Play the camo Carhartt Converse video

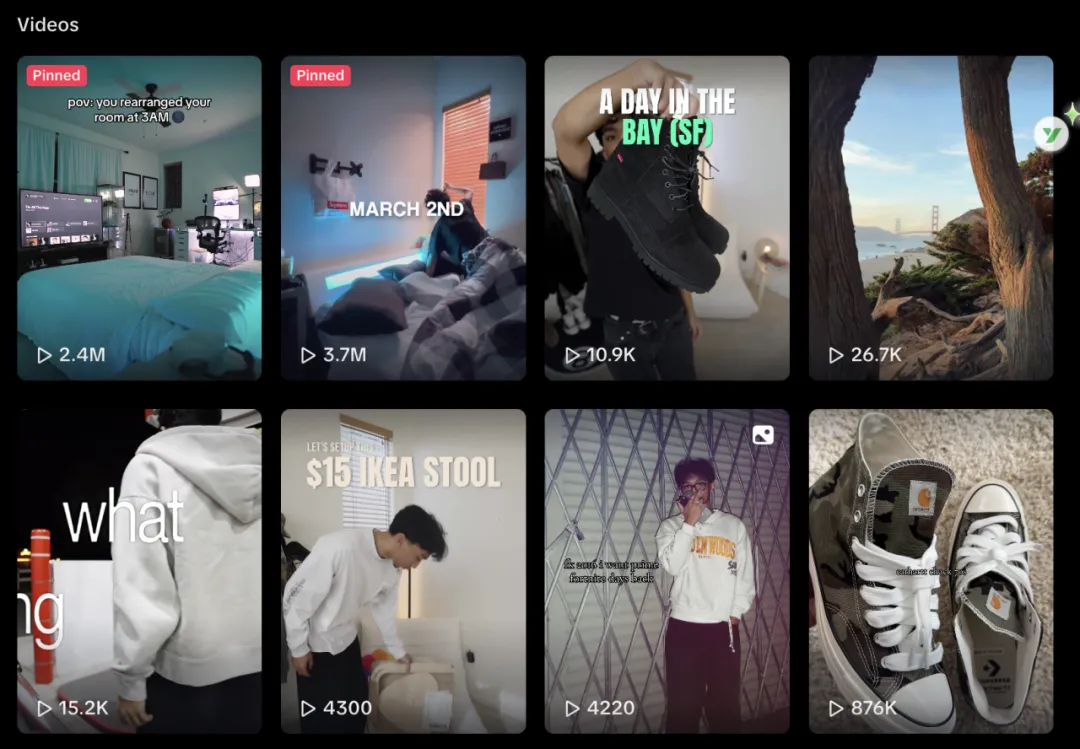click(931, 571)
